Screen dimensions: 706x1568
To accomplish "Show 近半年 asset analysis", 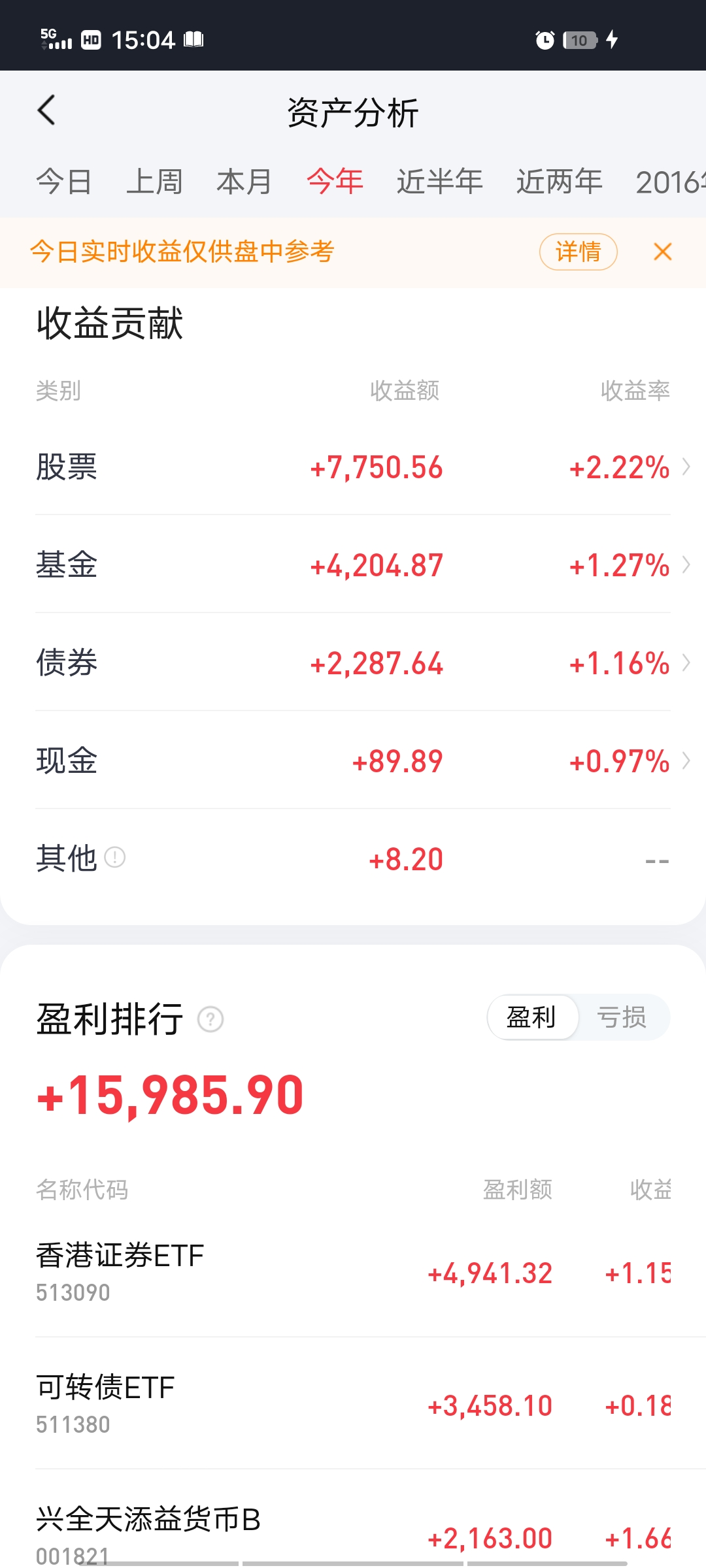I will tap(439, 181).
